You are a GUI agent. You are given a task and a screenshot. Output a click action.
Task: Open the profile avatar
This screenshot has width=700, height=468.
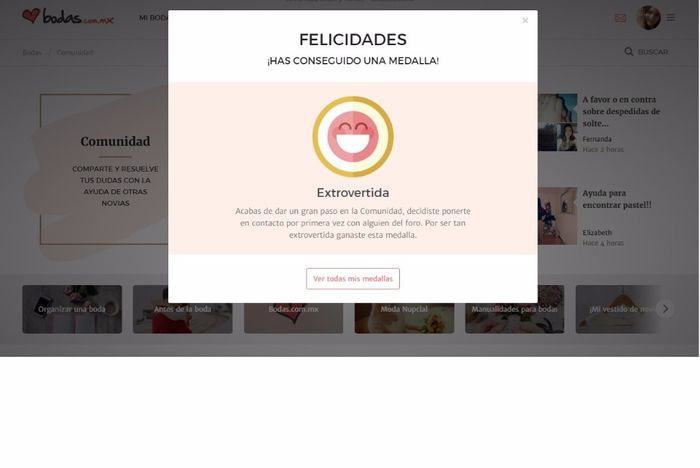click(x=649, y=18)
